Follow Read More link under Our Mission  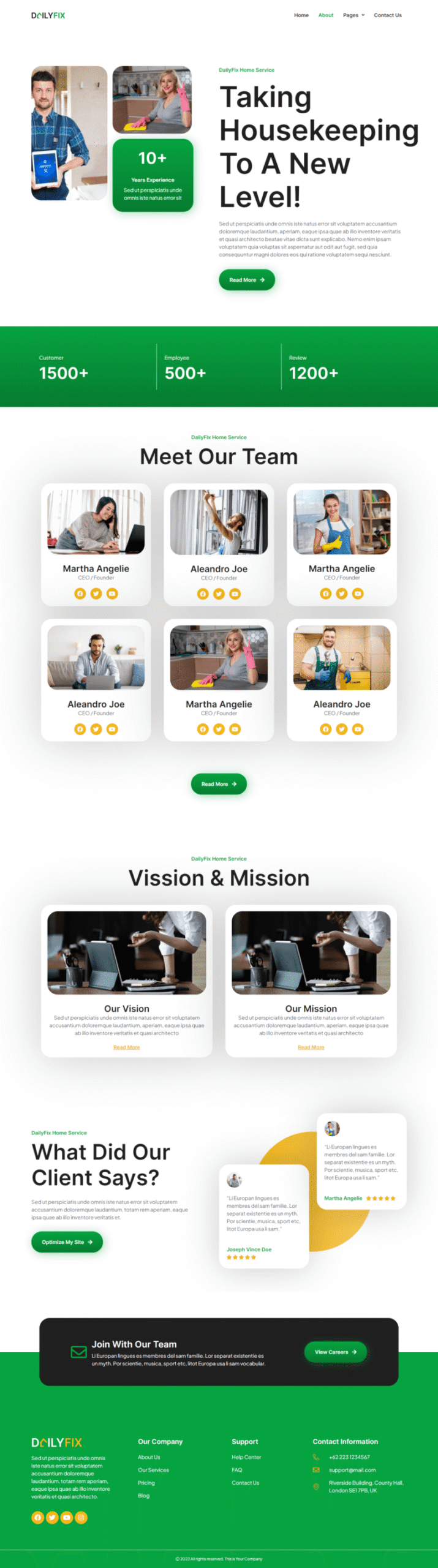(x=311, y=1047)
